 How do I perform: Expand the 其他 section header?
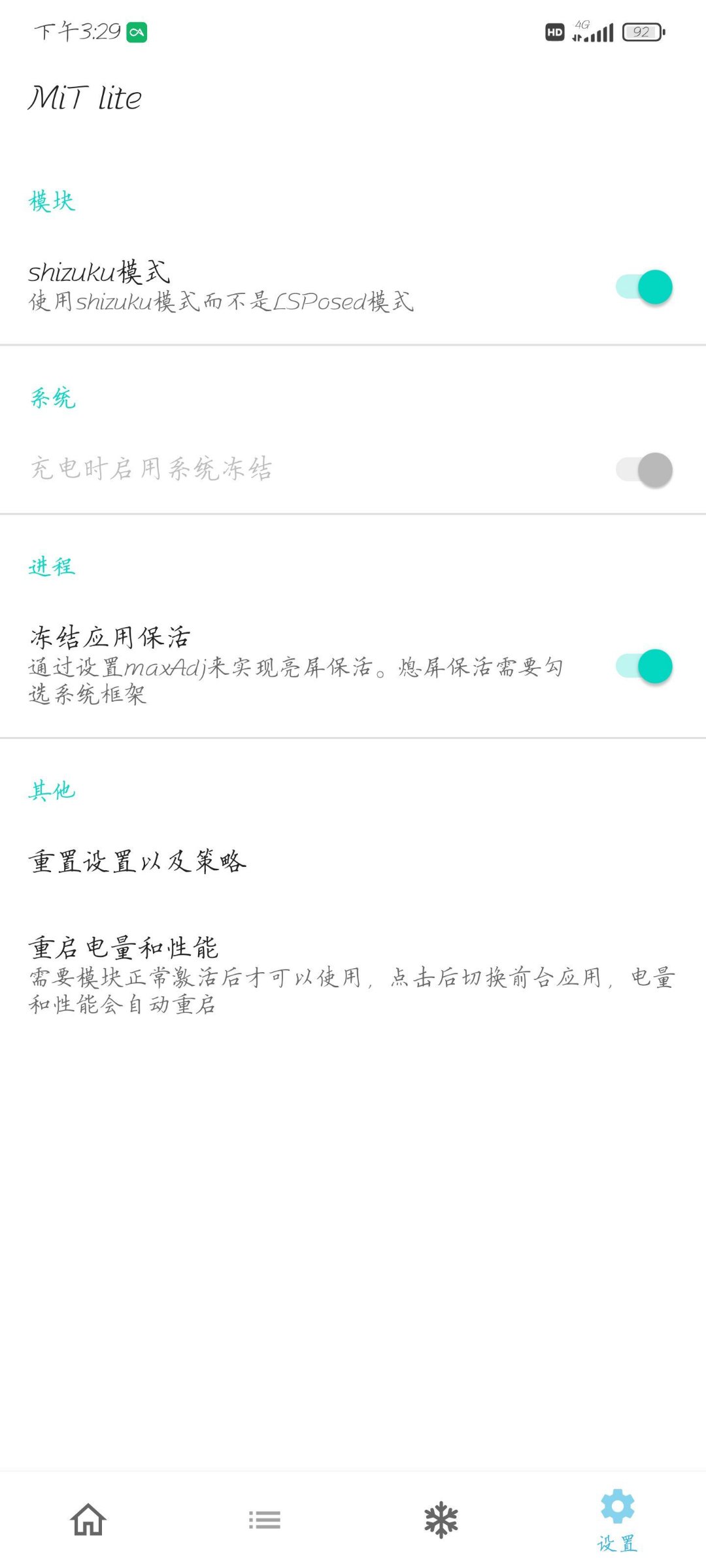pyautogui.click(x=52, y=791)
